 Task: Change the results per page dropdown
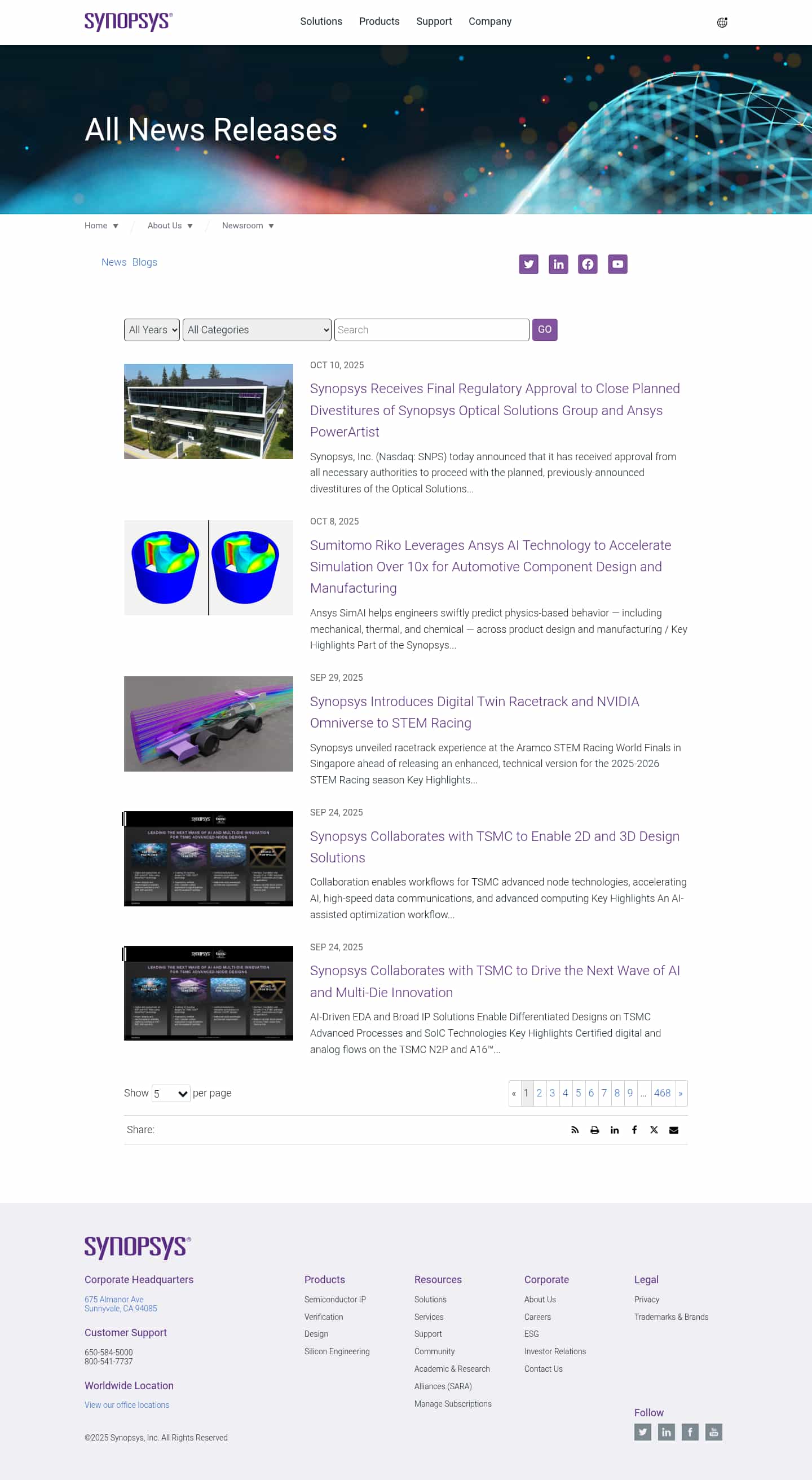[170, 1093]
